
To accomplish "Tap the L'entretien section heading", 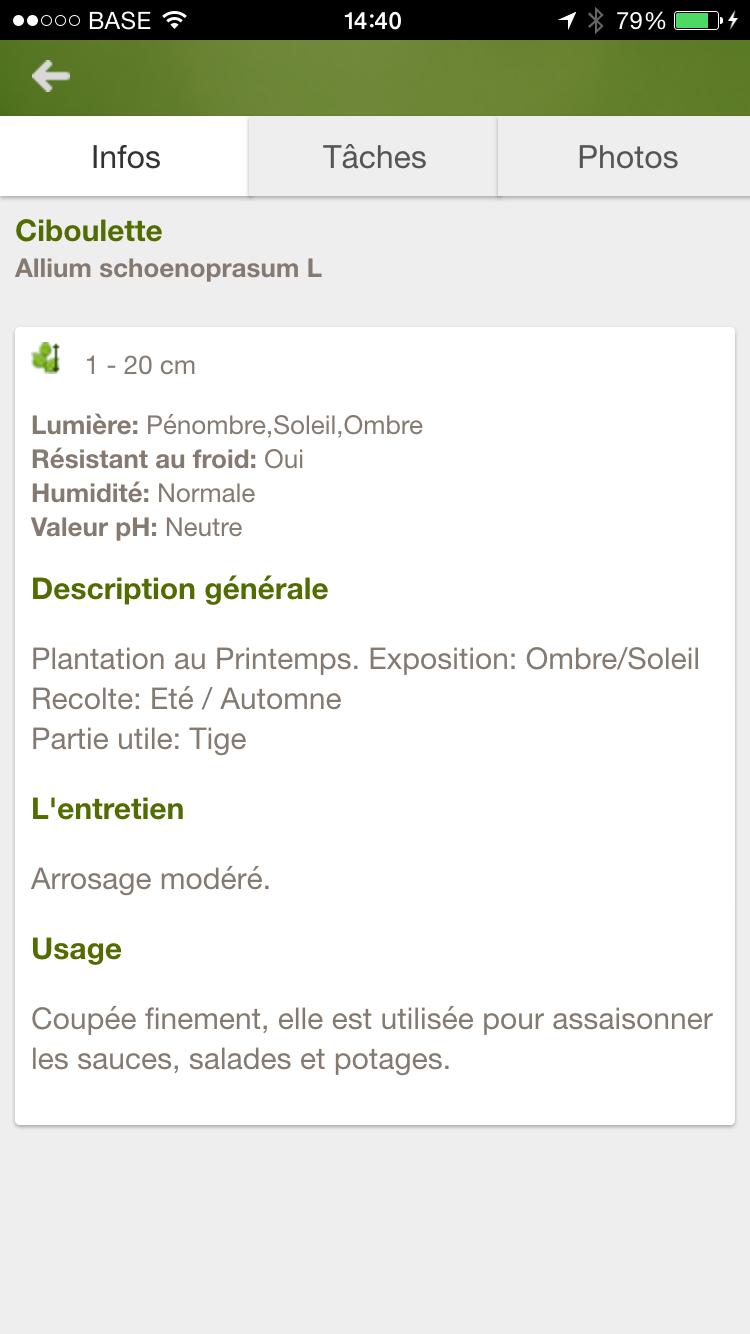I will point(107,809).
